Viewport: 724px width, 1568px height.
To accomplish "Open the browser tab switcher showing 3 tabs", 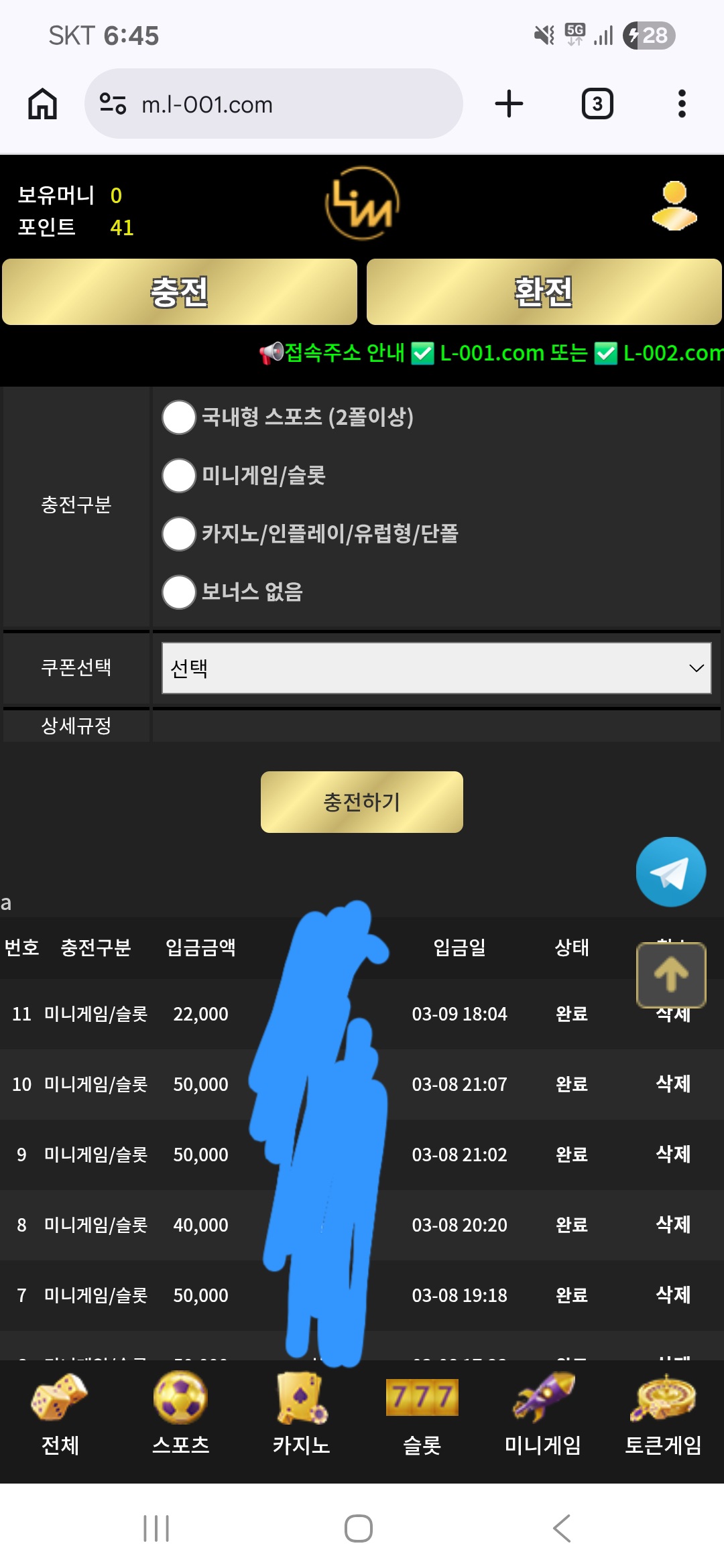I will pyautogui.click(x=597, y=103).
